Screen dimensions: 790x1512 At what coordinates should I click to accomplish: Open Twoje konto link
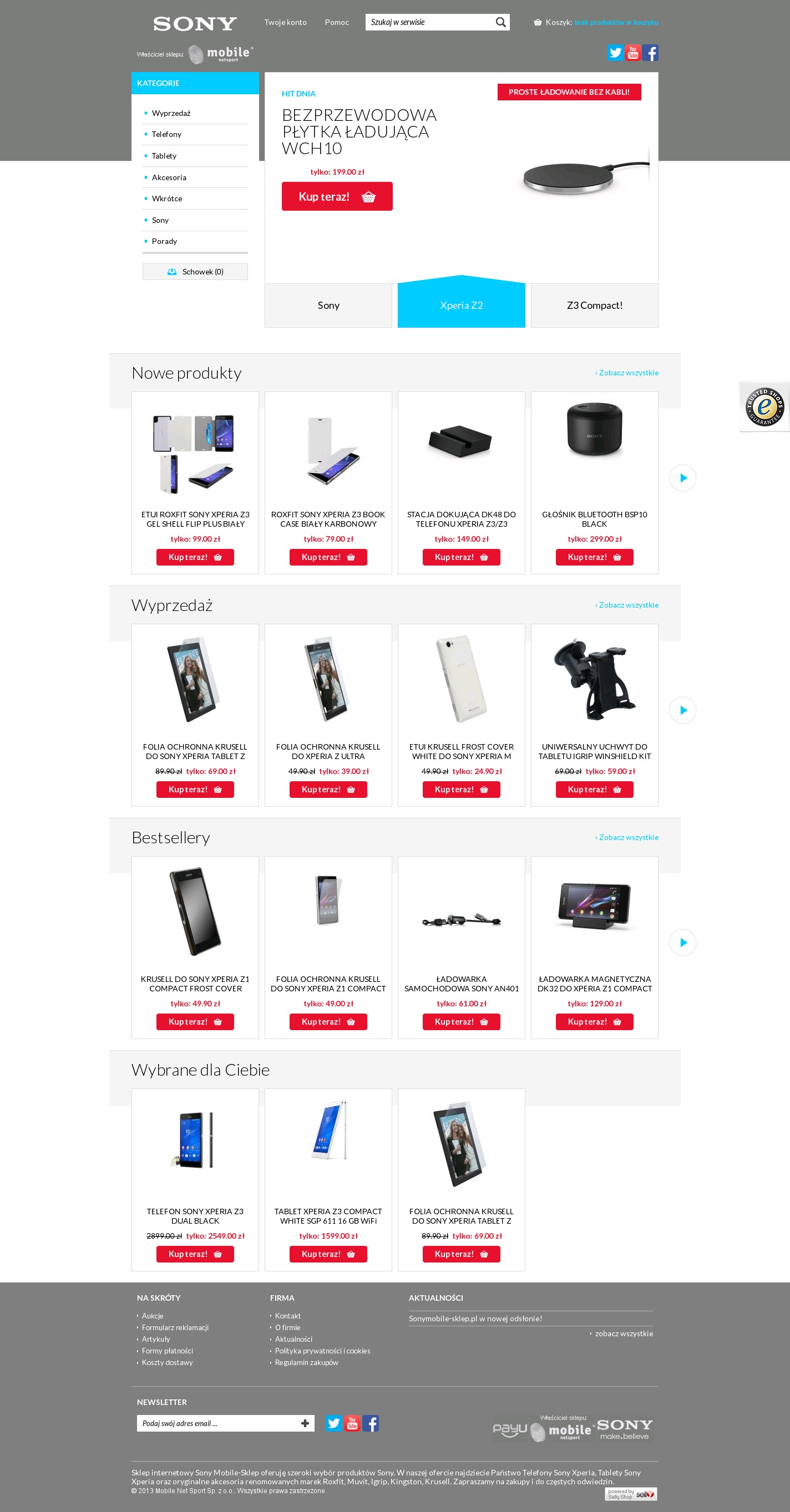point(285,22)
